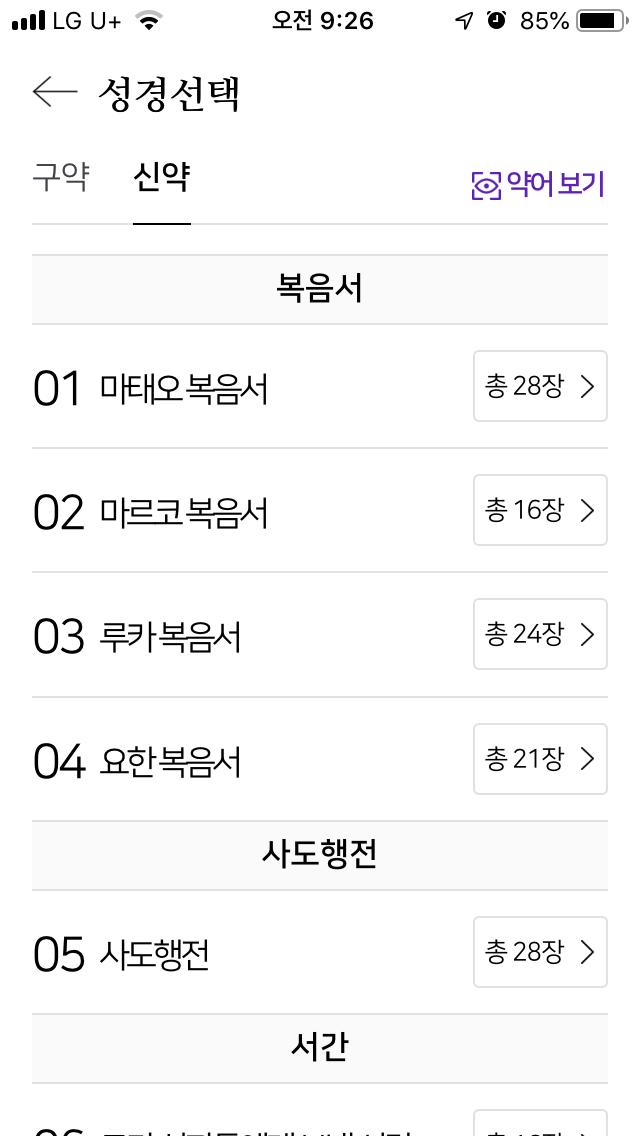Toggle 약어 보기 abbreviation view
Viewport: 640px width, 1136px height.
(x=538, y=185)
